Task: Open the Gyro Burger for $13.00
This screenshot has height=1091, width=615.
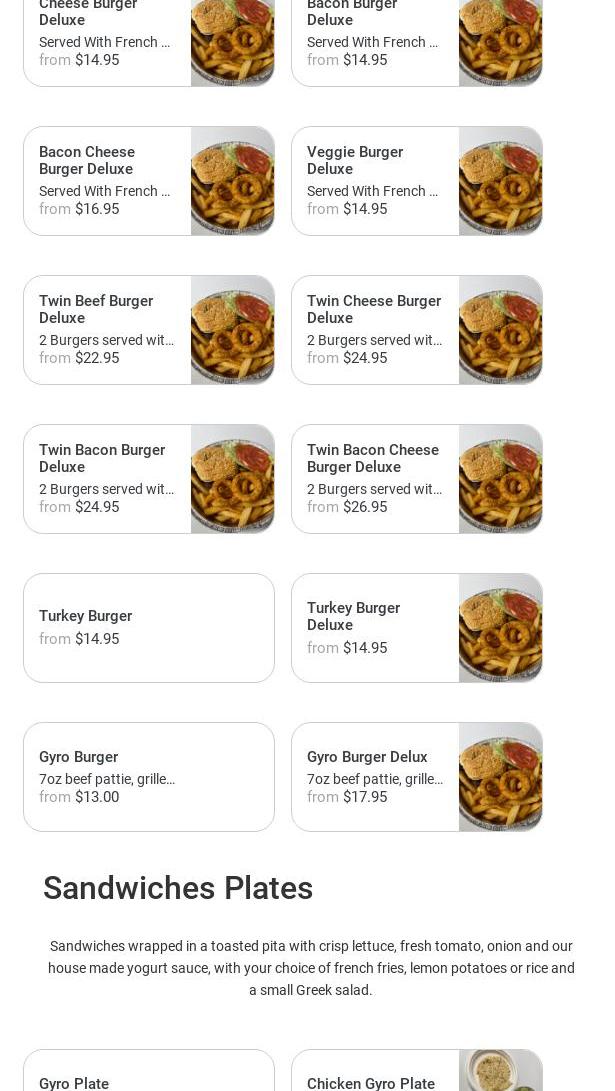Action: tap(148, 777)
